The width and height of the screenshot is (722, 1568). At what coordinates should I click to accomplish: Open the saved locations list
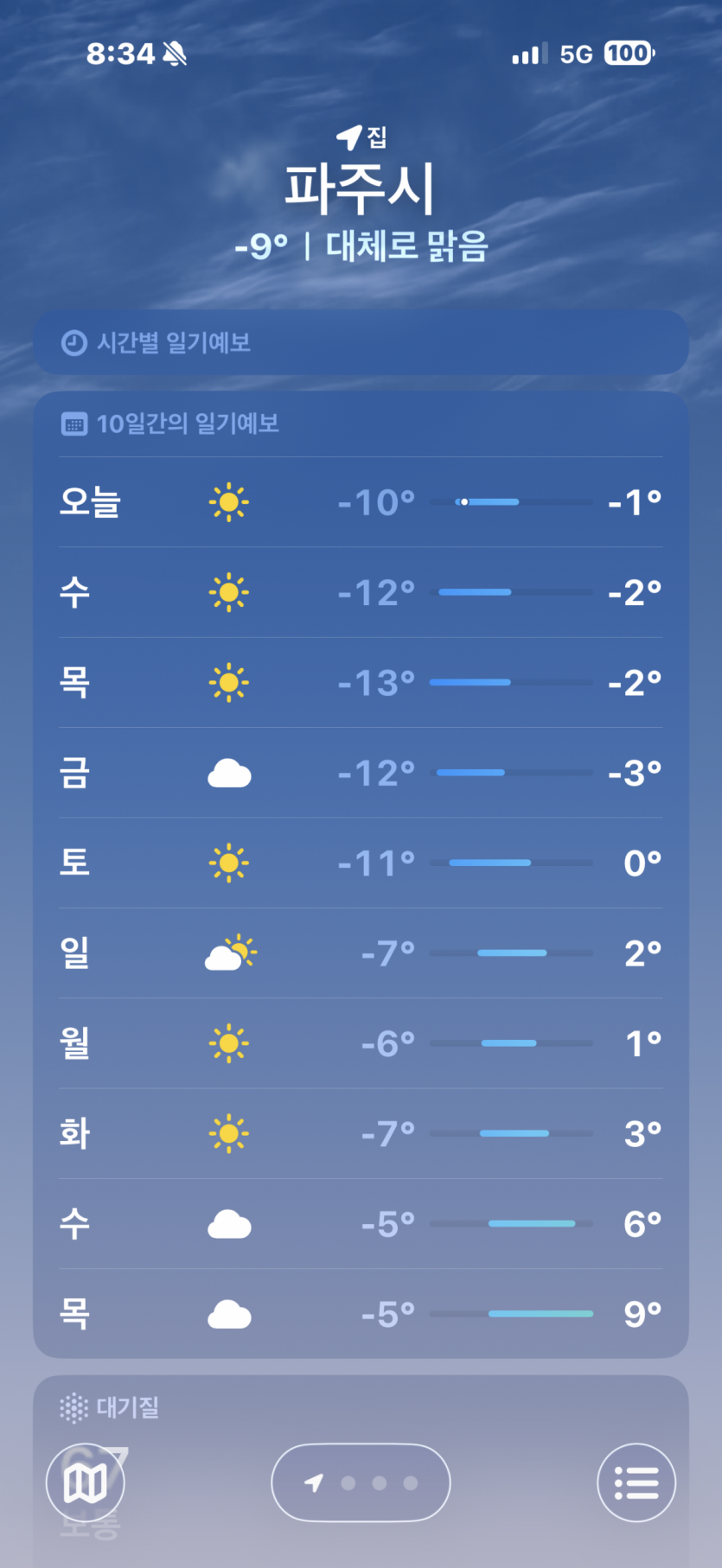tap(636, 1482)
